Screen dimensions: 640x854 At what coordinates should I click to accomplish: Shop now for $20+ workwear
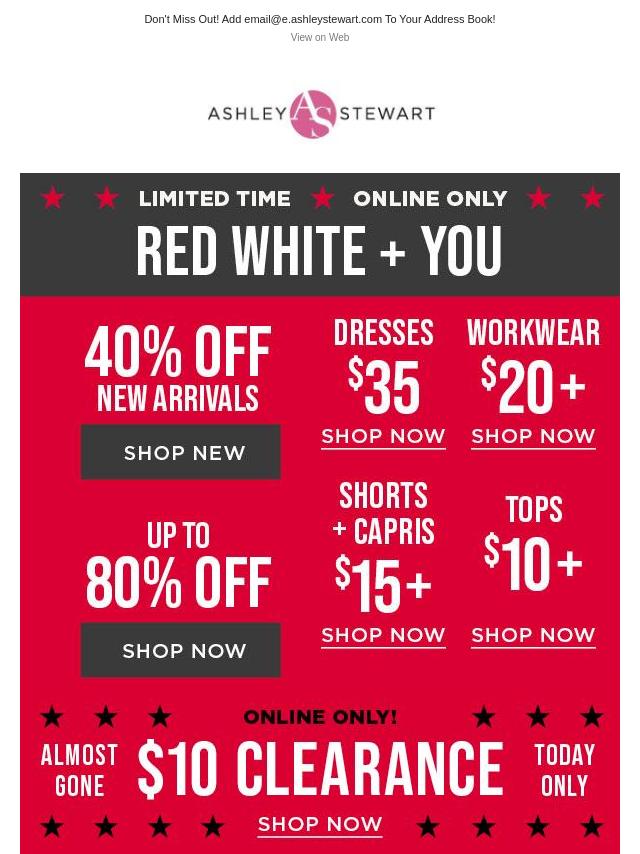coord(533,436)
